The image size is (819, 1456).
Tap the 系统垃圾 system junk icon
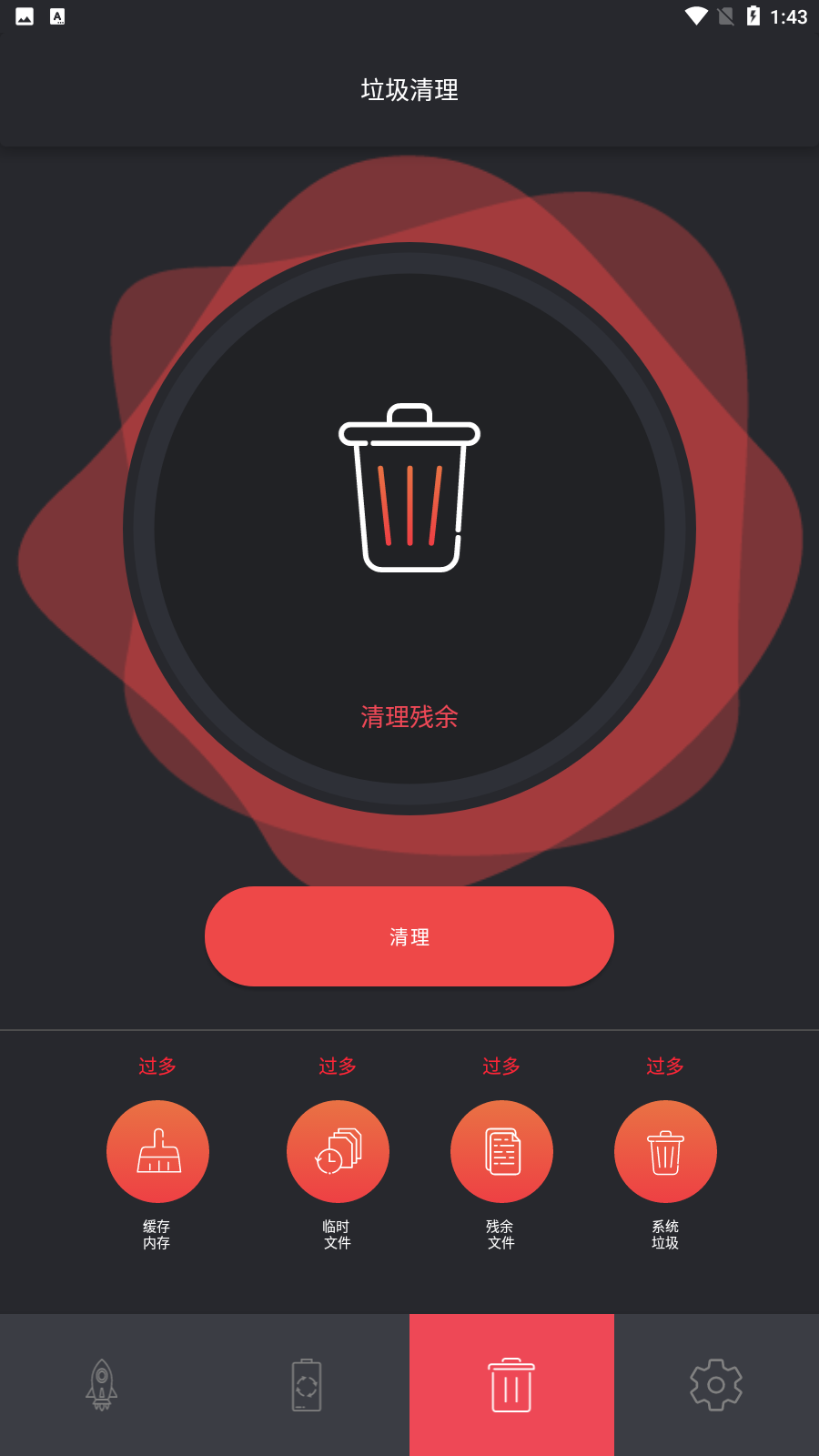pos(665,1150)
